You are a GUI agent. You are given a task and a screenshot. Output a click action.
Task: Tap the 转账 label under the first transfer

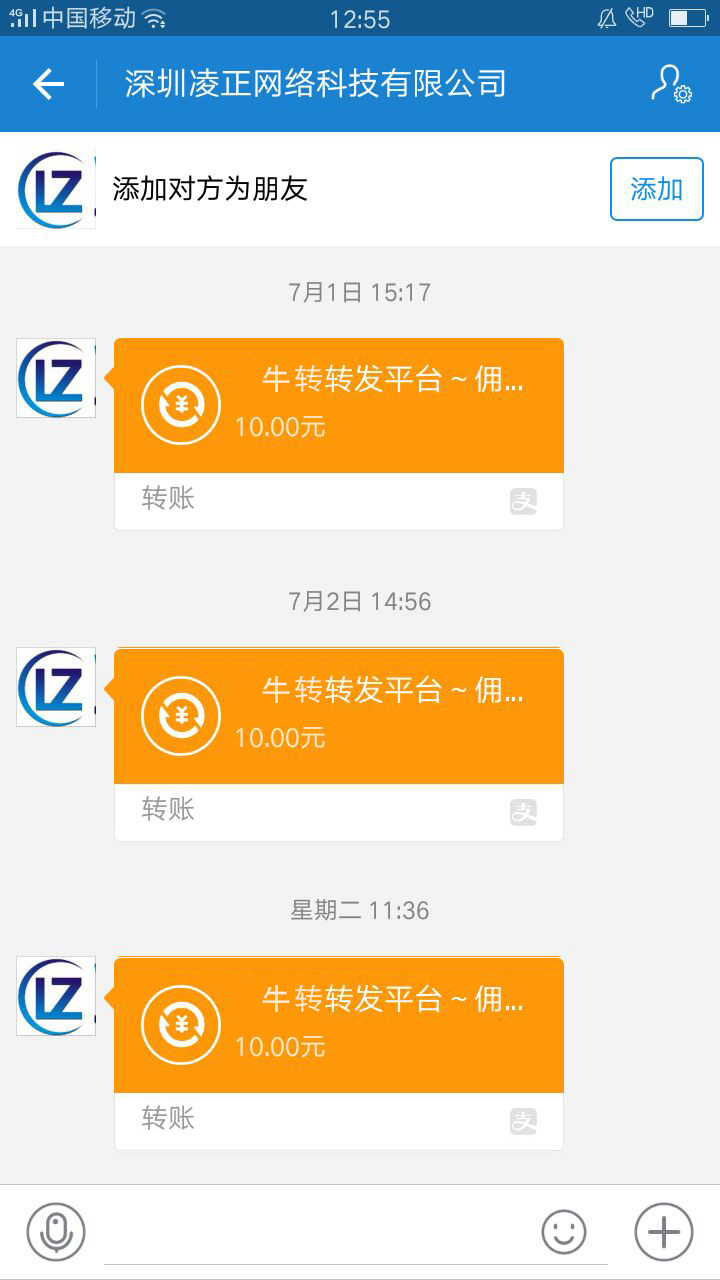pyautogui.click(x=166, y=500)
